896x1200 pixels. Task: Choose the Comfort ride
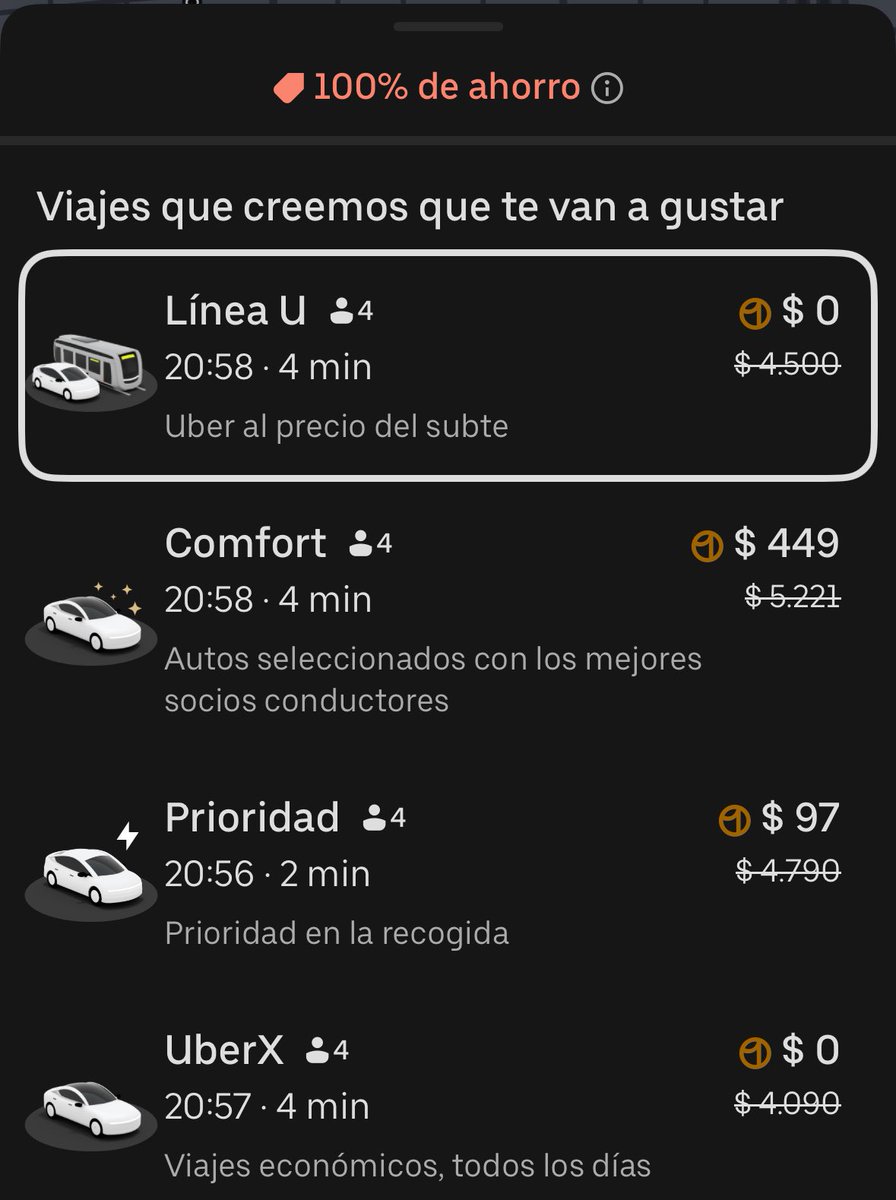pos(447,620)
